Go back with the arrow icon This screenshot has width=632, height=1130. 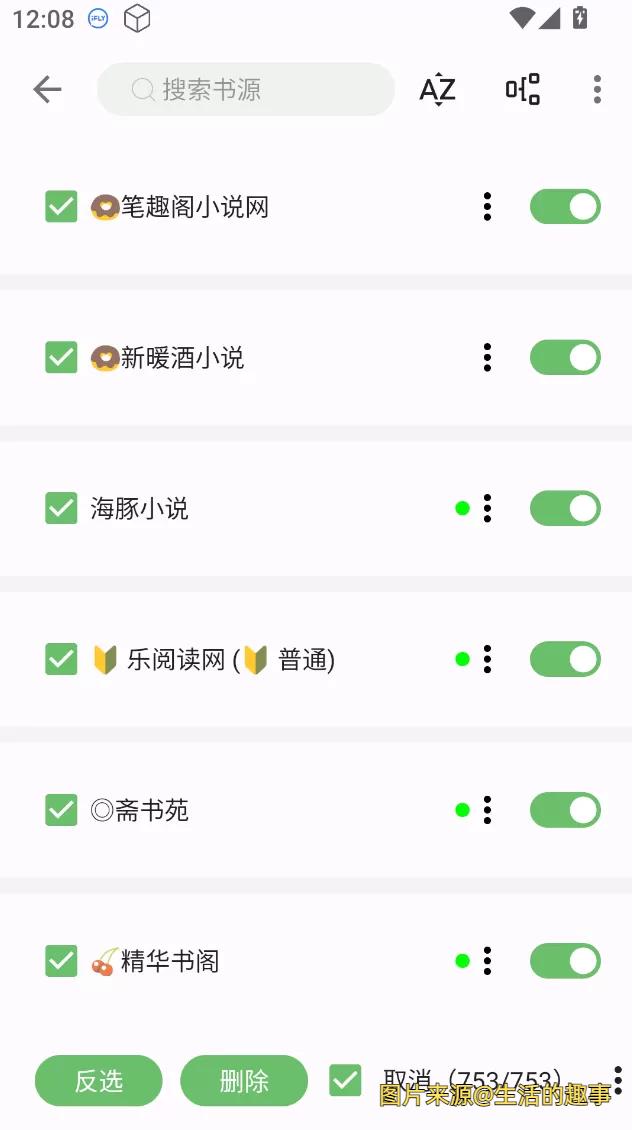pyautogui.click(x=47, y=90)
